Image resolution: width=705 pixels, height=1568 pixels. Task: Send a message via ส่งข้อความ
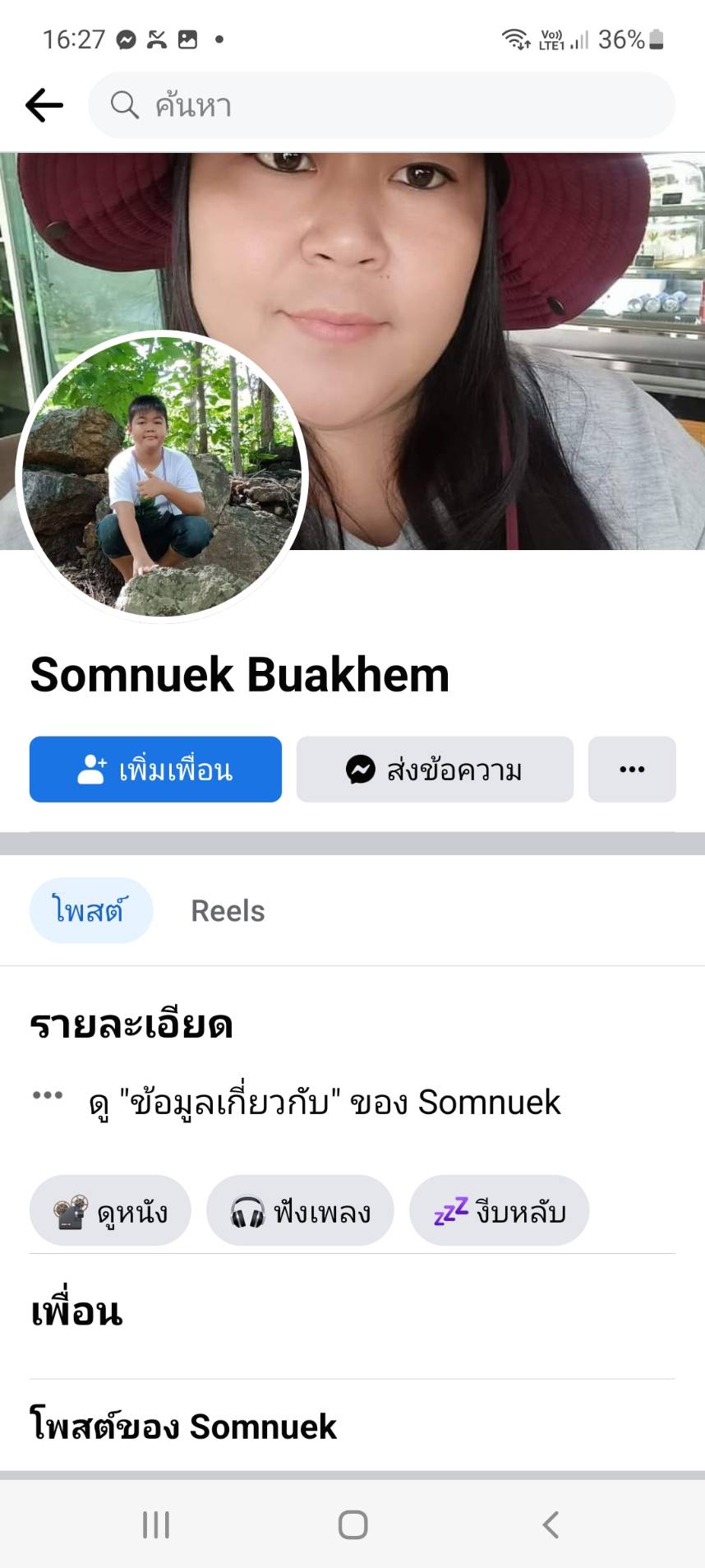(x=435, y=770)
